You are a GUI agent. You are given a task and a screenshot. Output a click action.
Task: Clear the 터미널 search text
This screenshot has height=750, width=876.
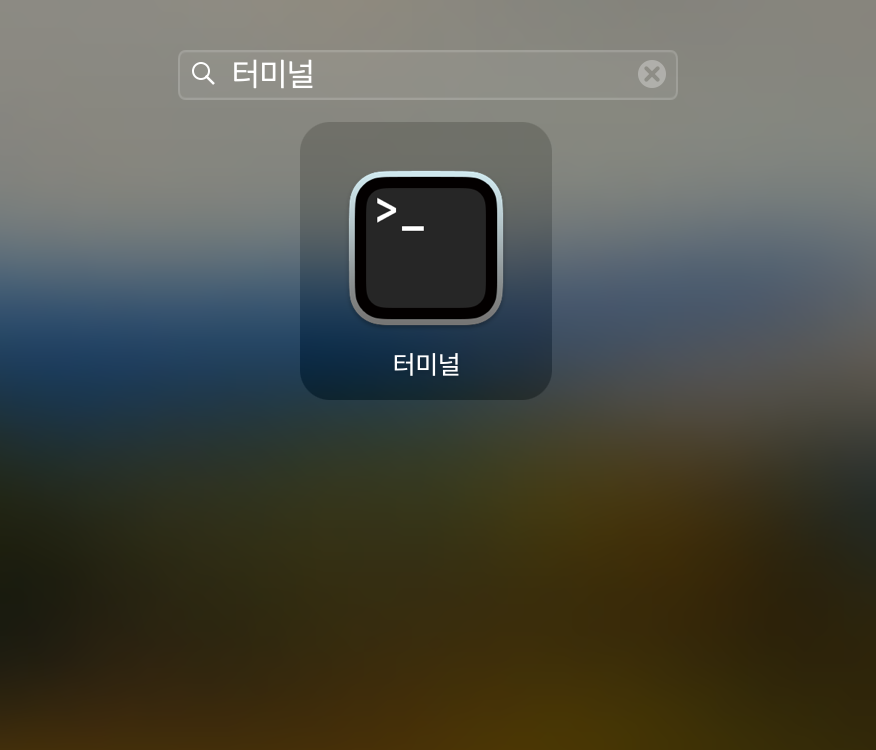(x=652, y=74)
